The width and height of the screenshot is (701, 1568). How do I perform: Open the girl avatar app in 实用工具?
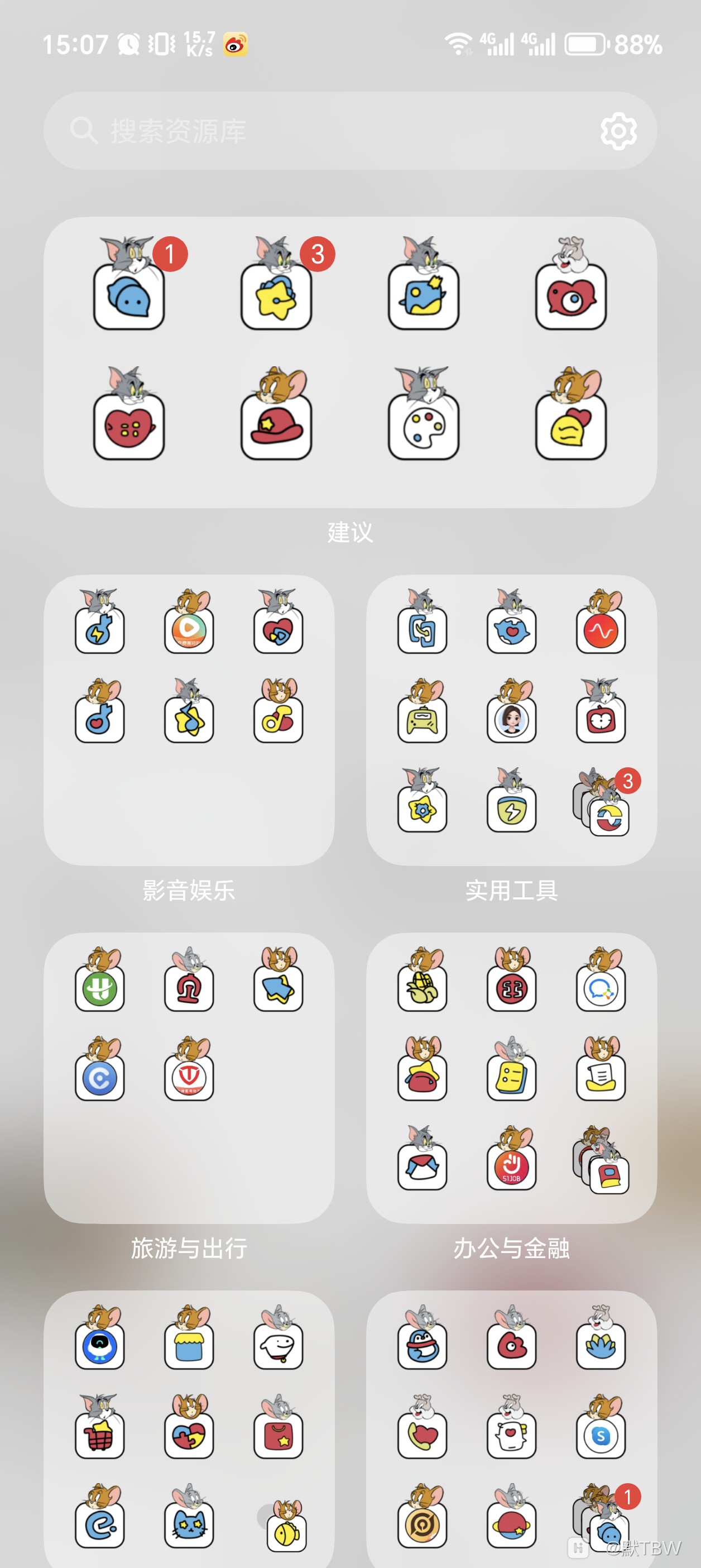512,719
